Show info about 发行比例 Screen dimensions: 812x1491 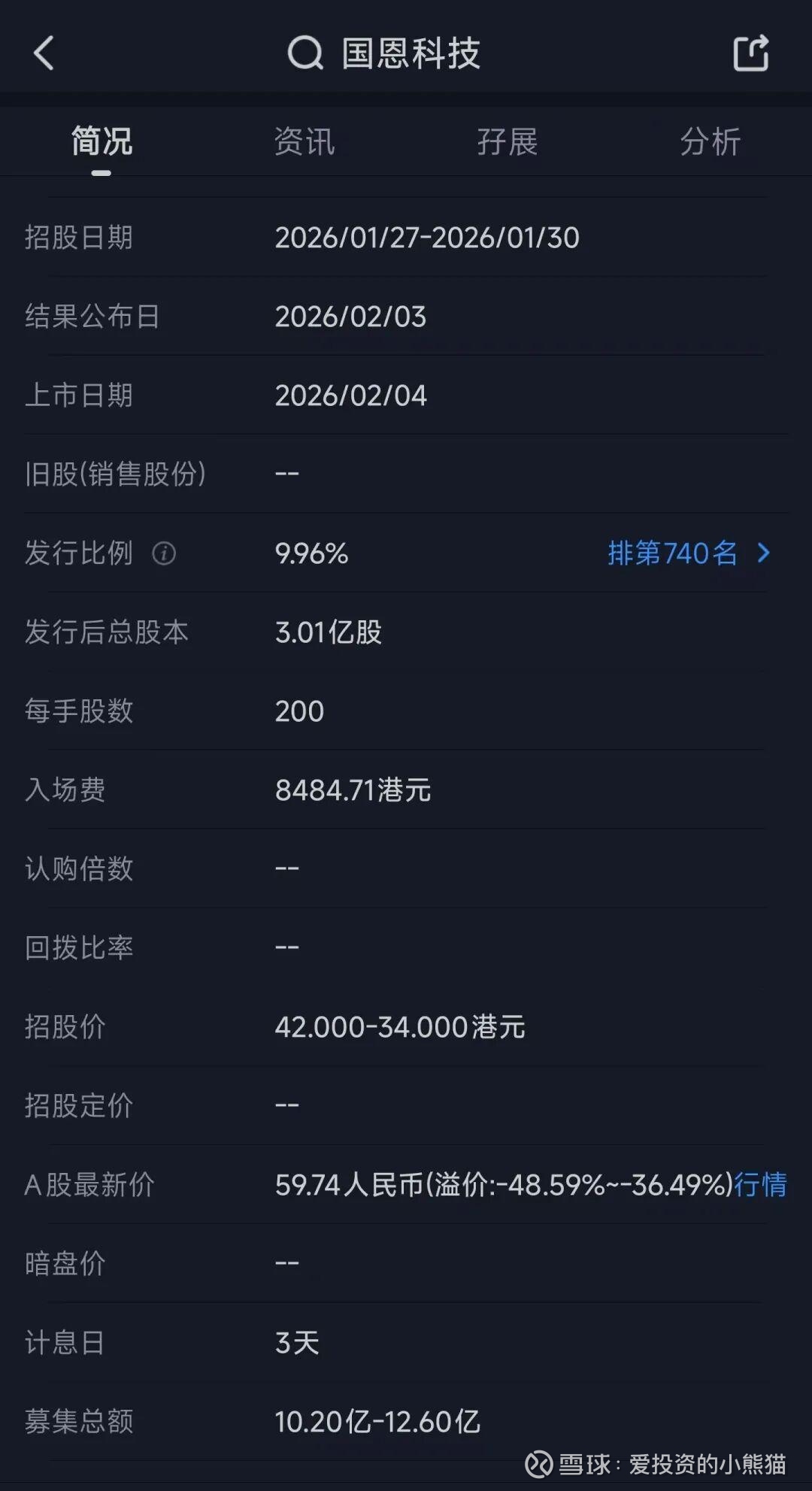[164, 554]
